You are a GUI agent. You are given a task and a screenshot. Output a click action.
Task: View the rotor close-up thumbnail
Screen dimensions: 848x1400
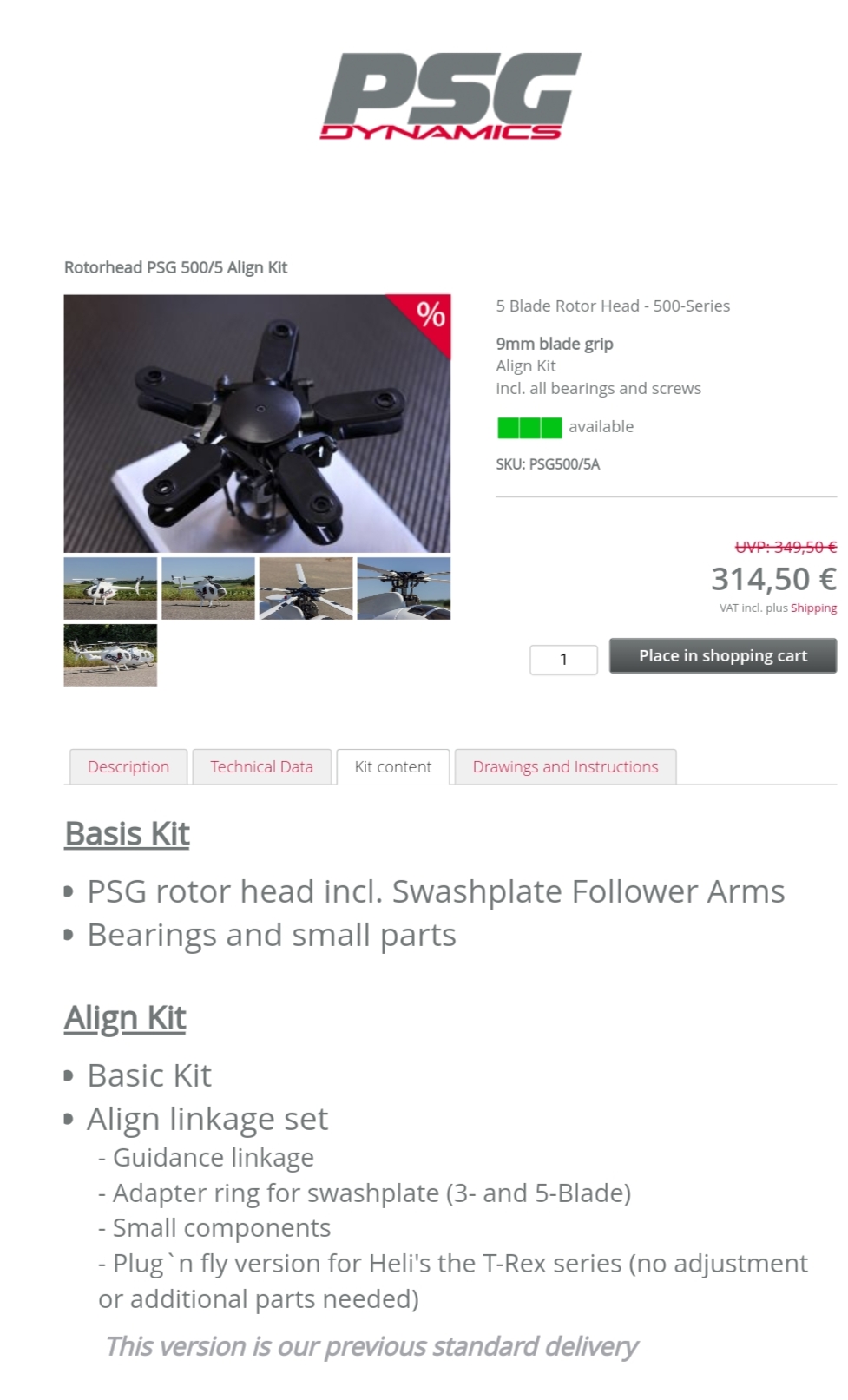[x=306, y=588]
